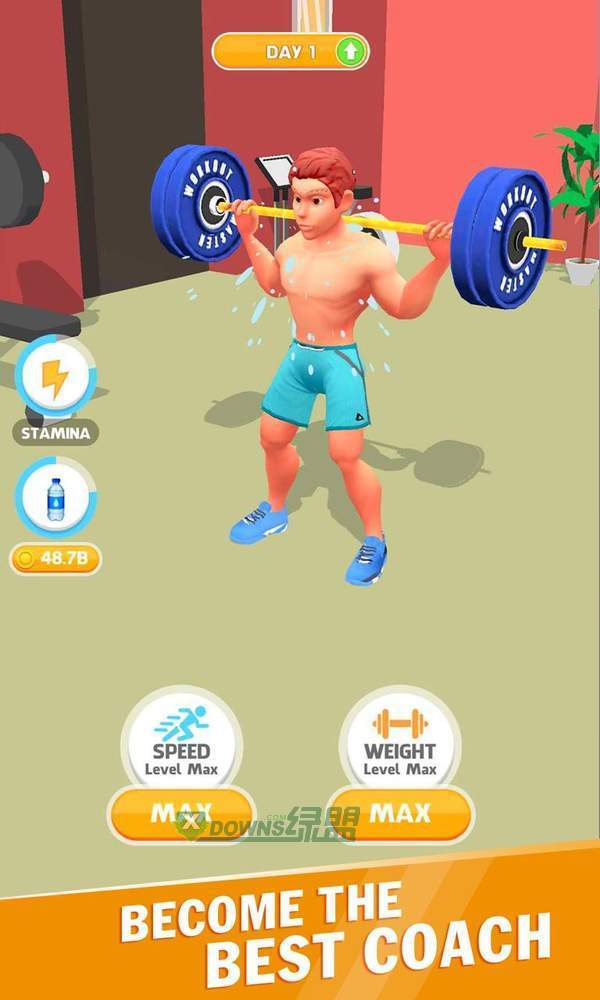
Task: Tap the Speed upgrade MAX button
Action: click(182, 814)
